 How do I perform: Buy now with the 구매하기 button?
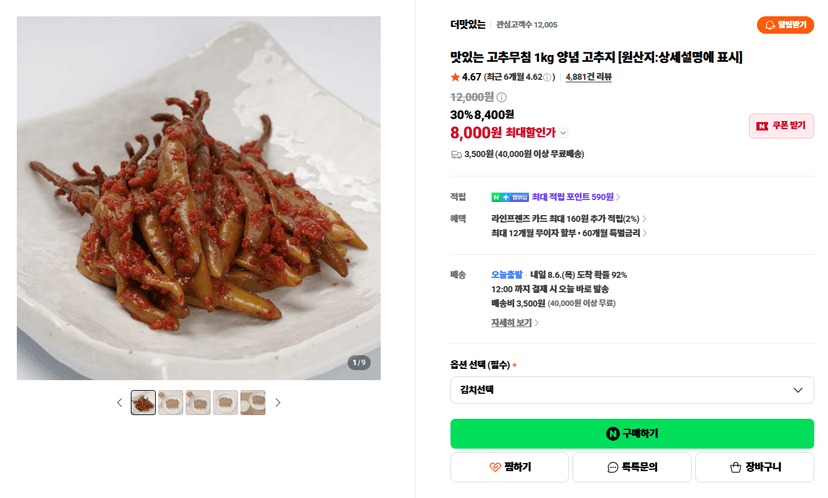tap(632, 434)
